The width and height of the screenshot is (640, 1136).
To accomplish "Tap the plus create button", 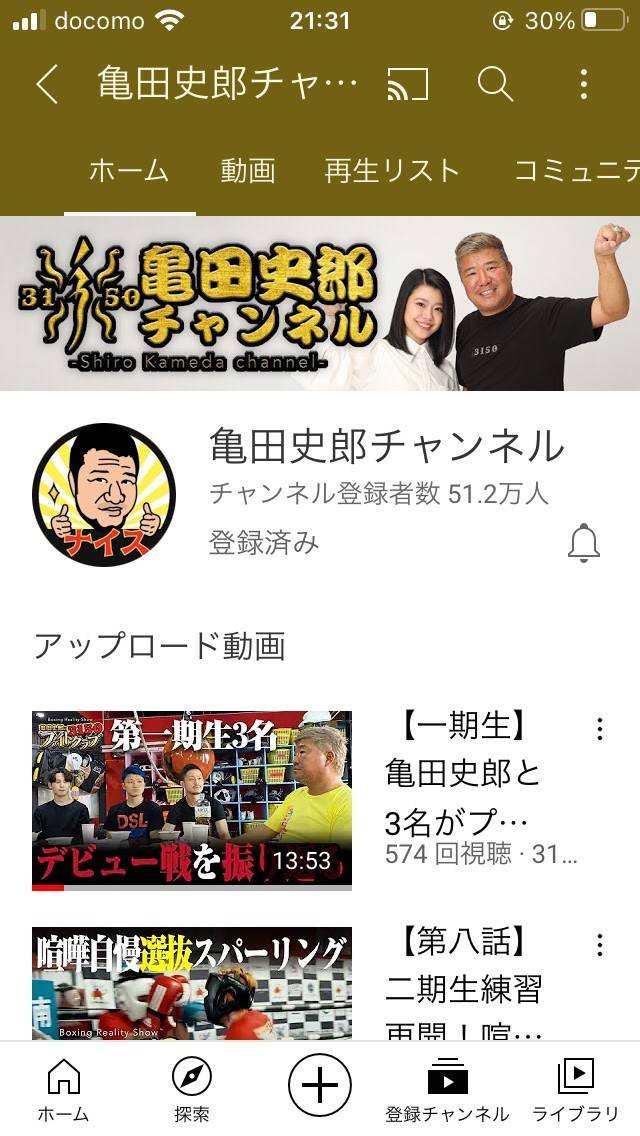I will tap(320, 1084).
